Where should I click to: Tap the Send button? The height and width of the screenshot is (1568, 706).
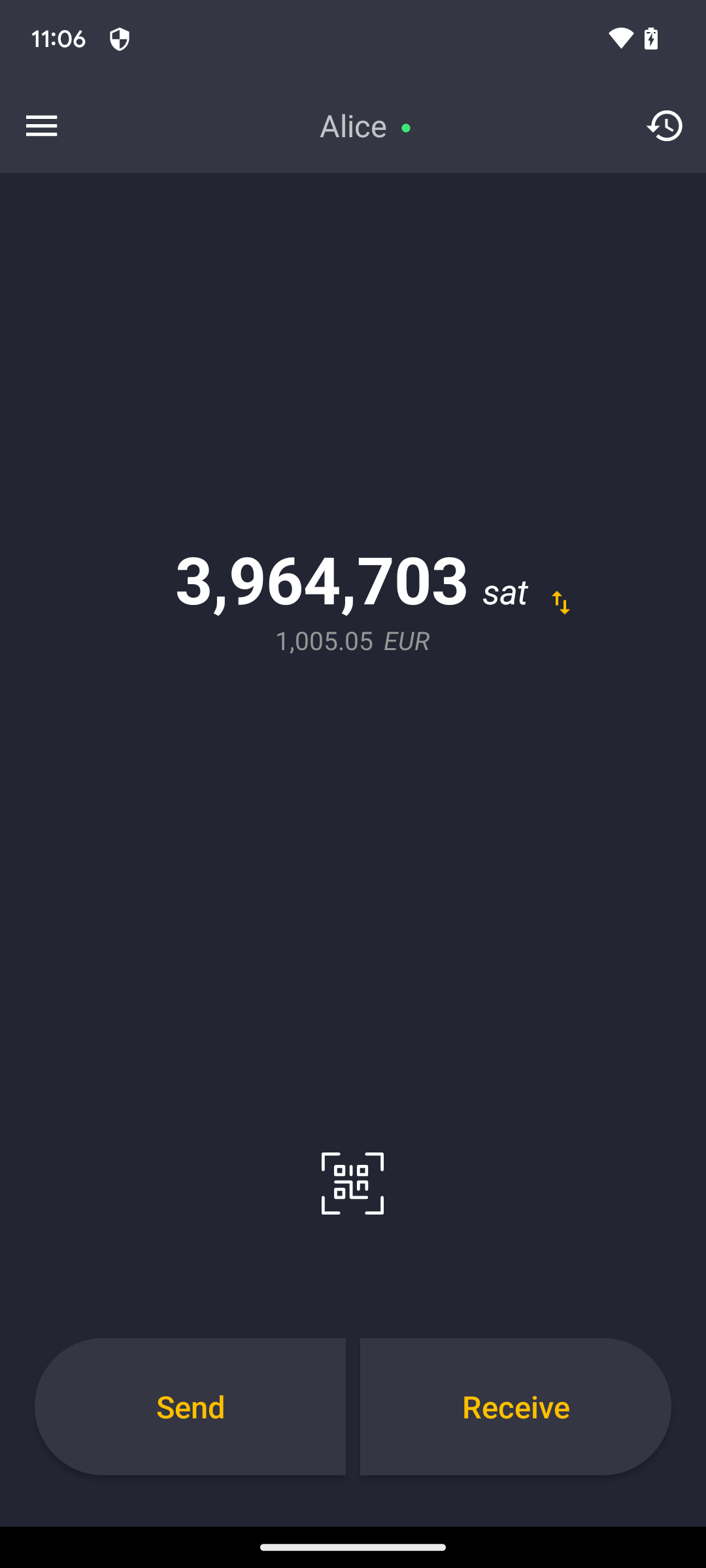pos(190,1407)
